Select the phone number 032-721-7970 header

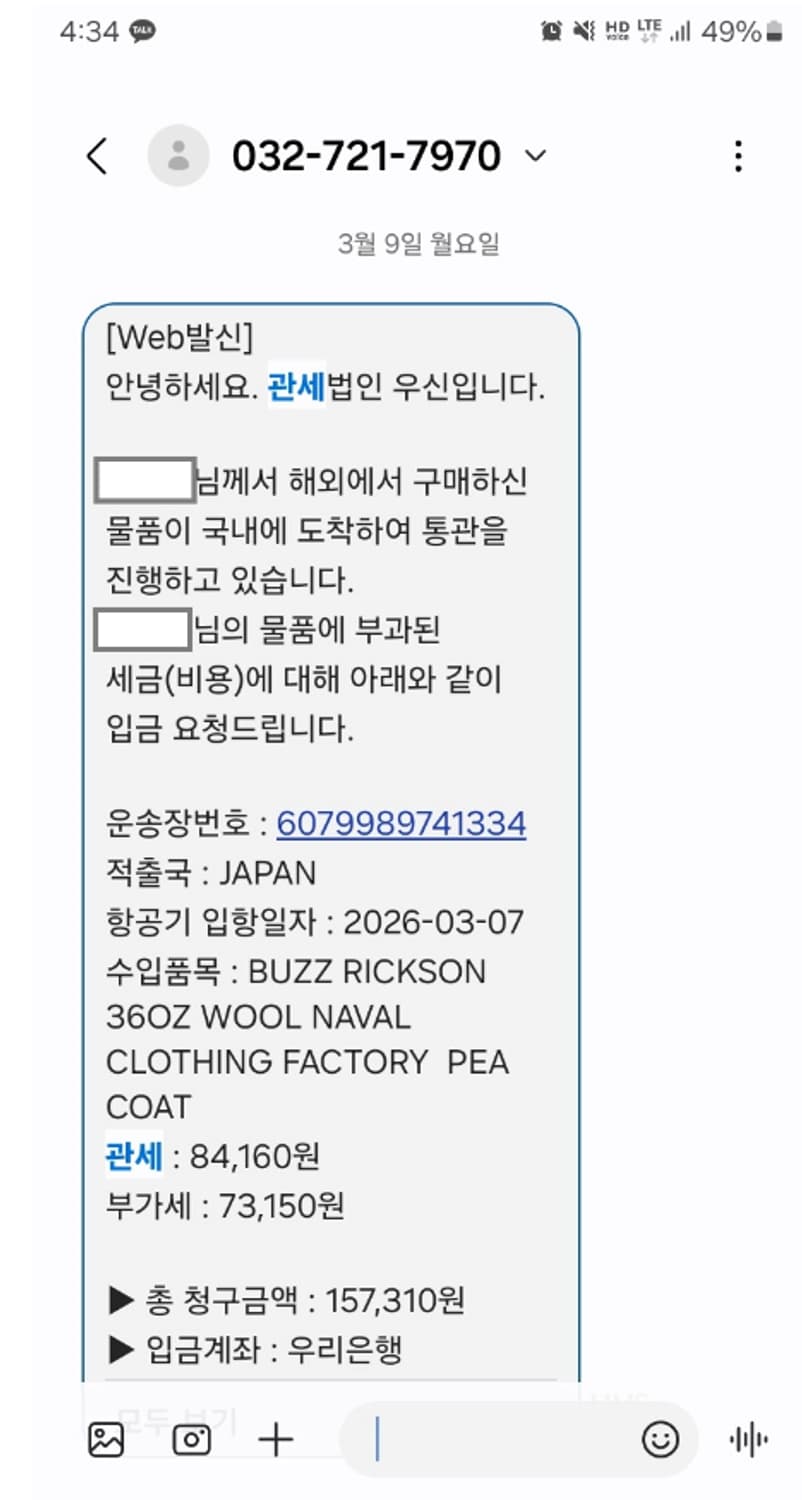[x=368, y=156]
